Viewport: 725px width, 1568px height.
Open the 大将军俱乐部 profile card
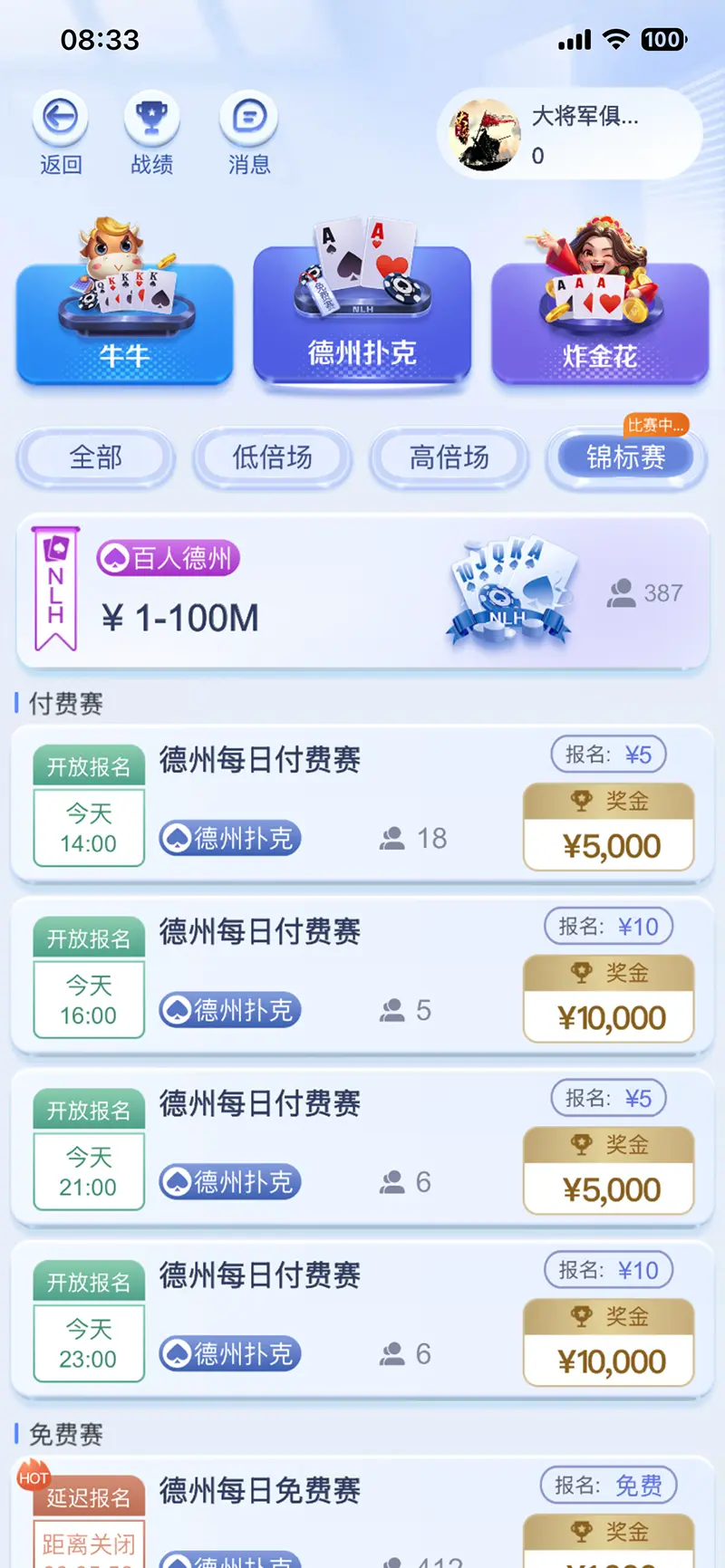[569, 135]
